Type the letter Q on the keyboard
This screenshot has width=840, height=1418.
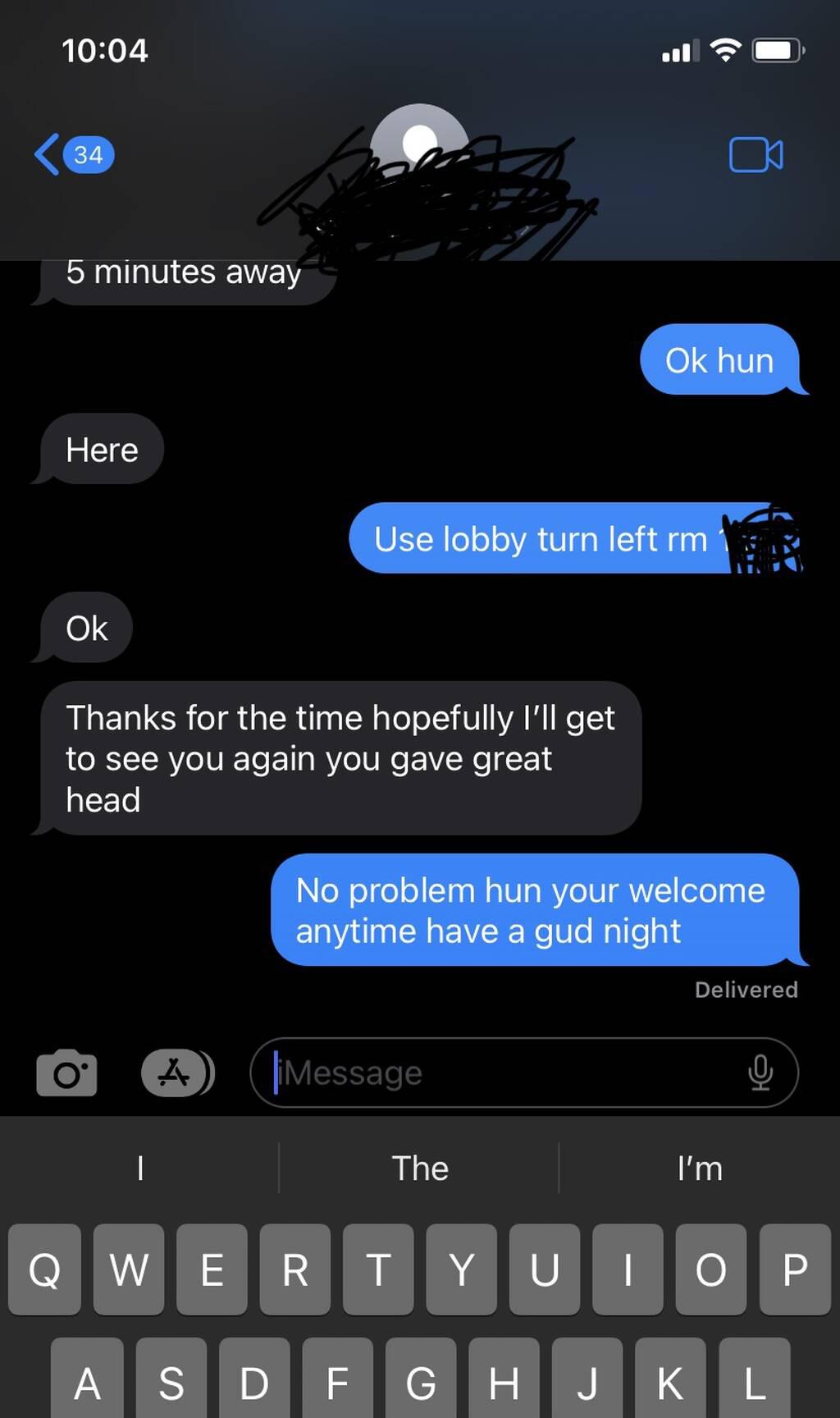click(x=44, y=1269)
